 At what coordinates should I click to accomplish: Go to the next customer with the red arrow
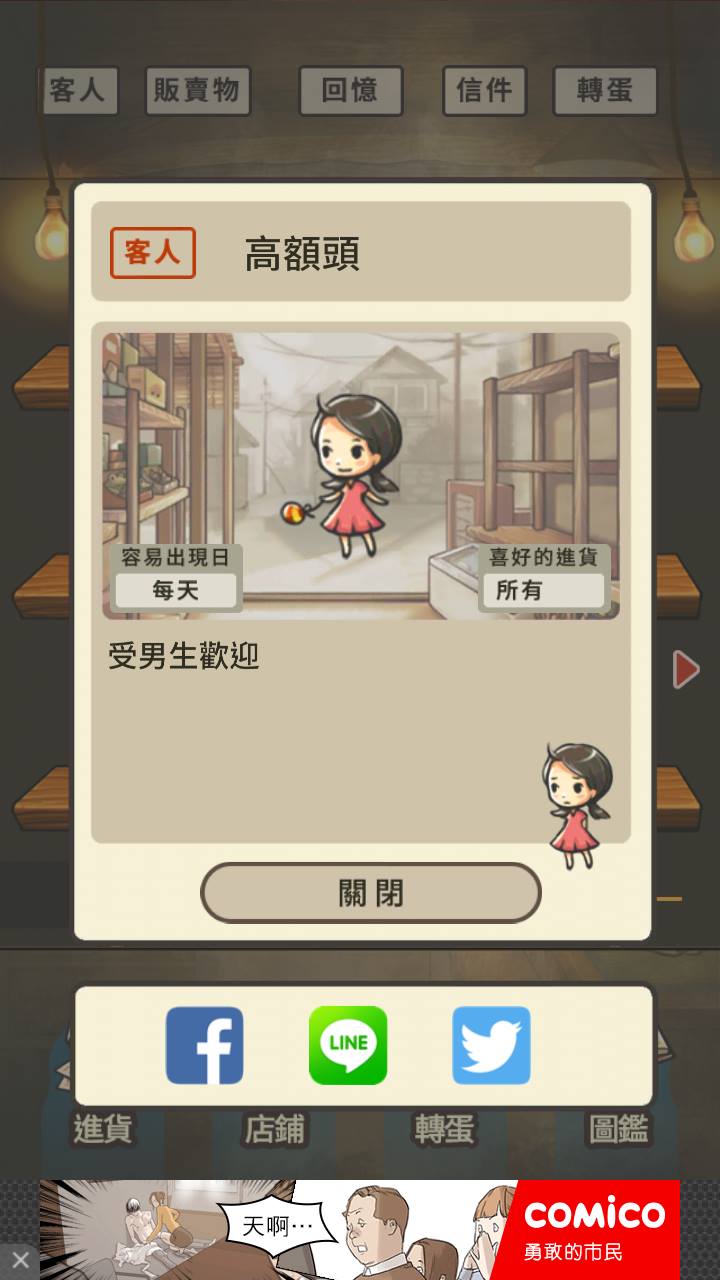685,669
